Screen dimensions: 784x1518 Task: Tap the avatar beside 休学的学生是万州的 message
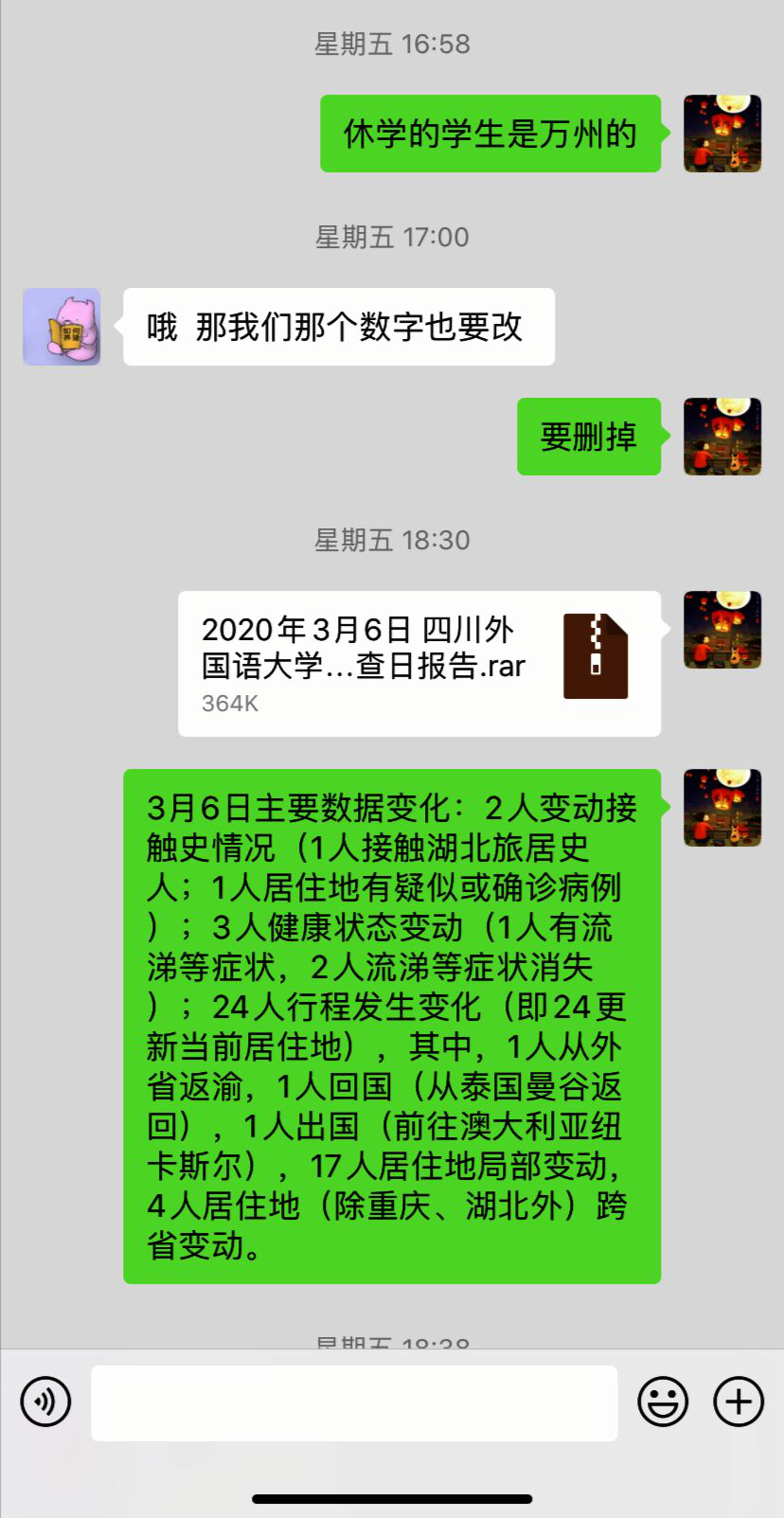click(x=722, y=134)
